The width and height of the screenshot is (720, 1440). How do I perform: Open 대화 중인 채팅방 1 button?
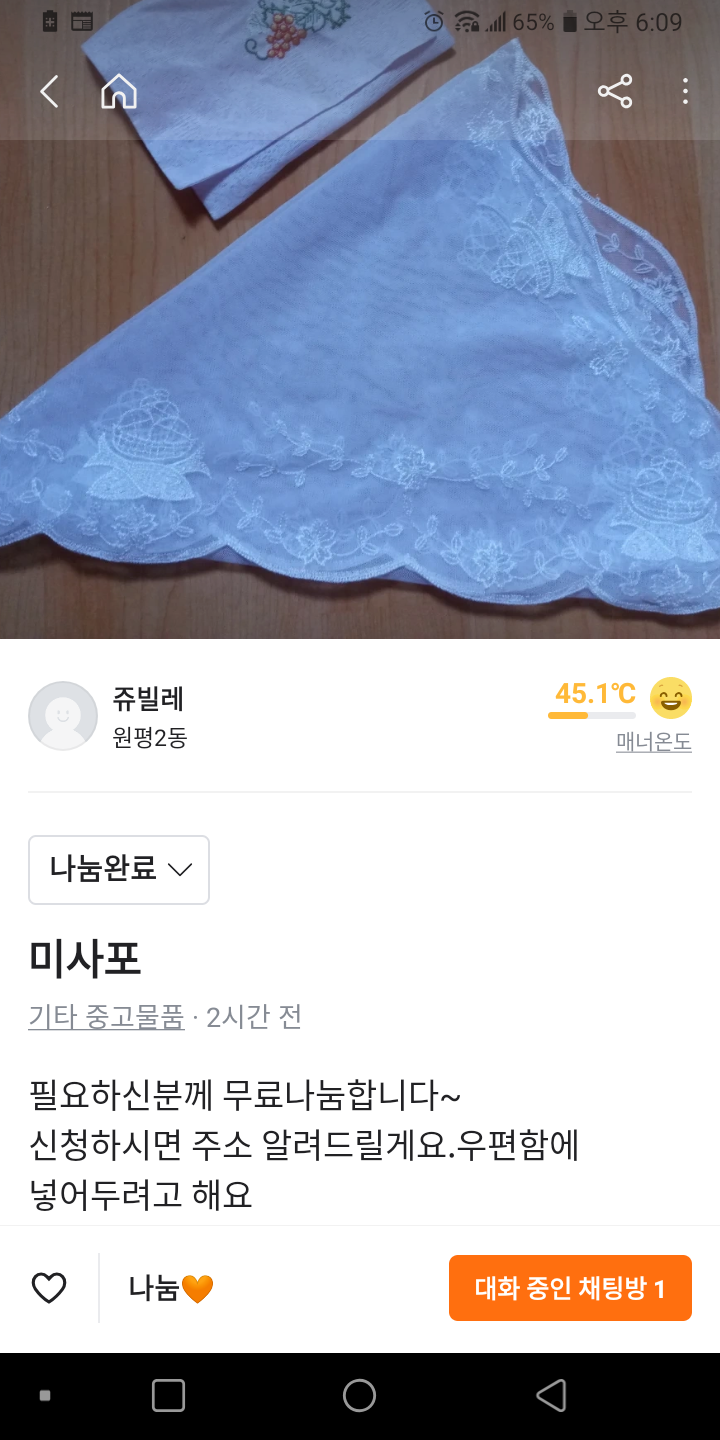click(570, 1288)
